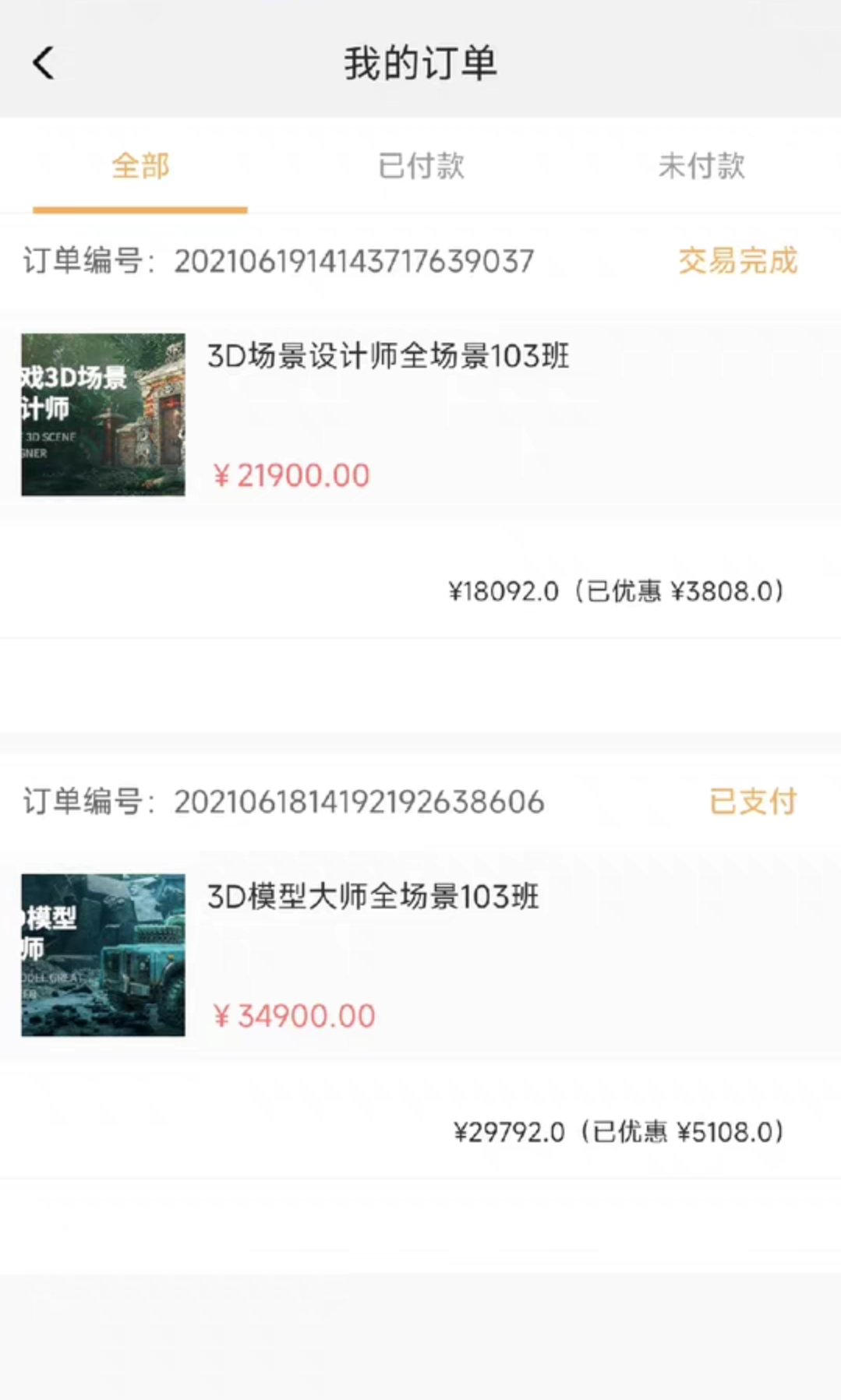Click the ¥29792.0 discounted total text
The height and width of the screenshot is (1400, 841).
tap(502, 1134)
